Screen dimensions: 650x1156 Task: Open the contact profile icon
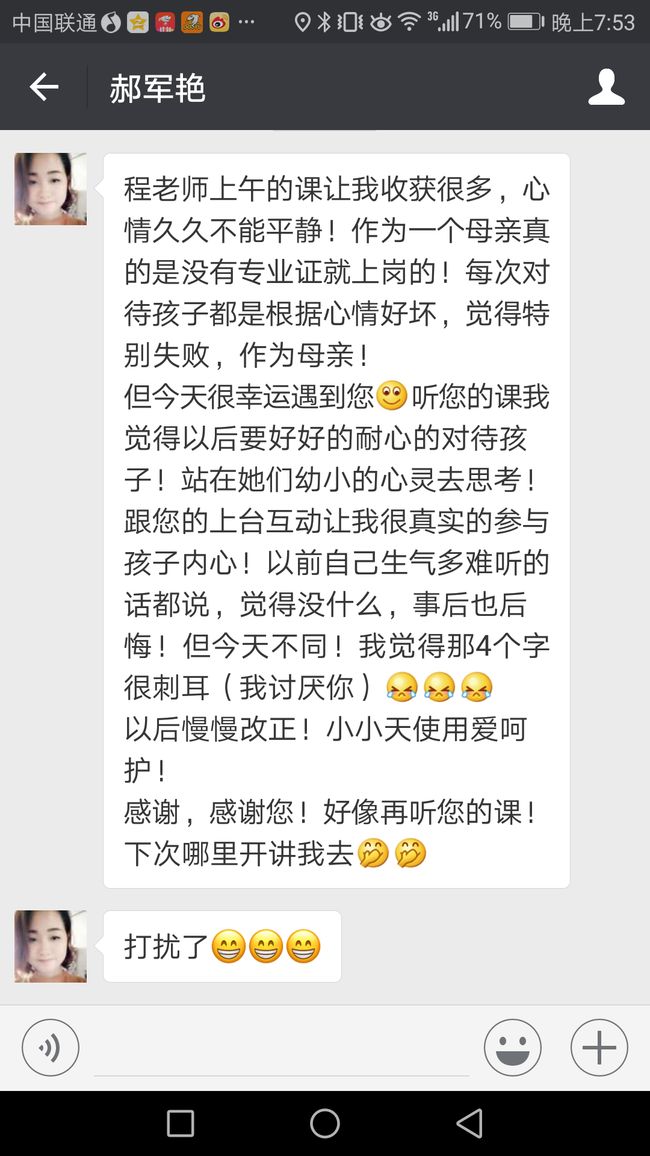tap(606, 87)
